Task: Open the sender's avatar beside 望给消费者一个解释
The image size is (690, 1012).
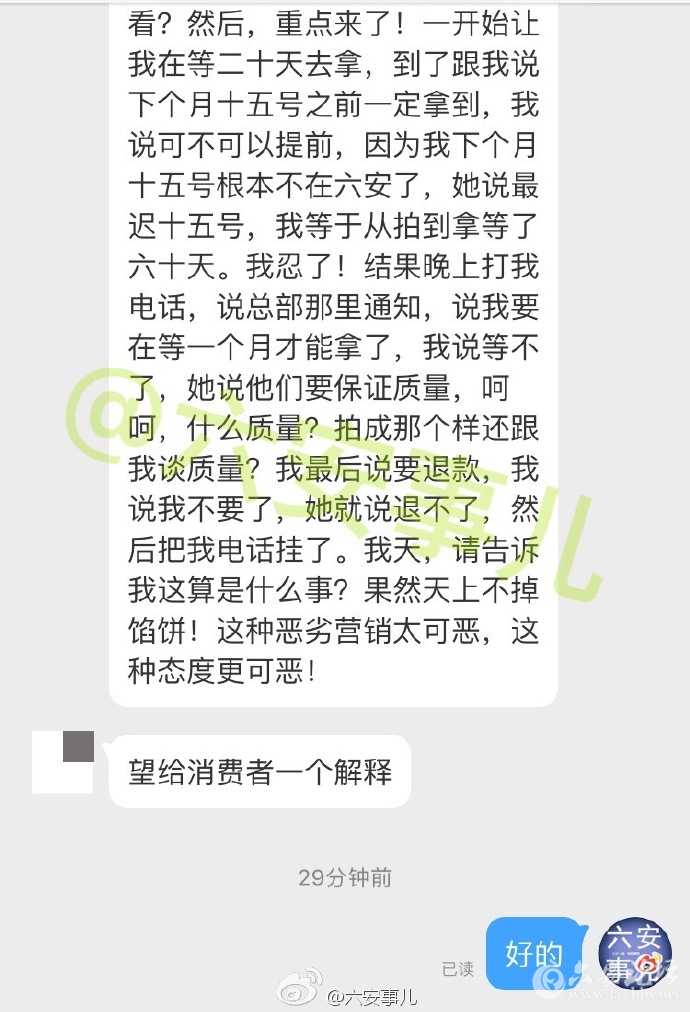Action: pyautogui.click(x=63, y=762)
